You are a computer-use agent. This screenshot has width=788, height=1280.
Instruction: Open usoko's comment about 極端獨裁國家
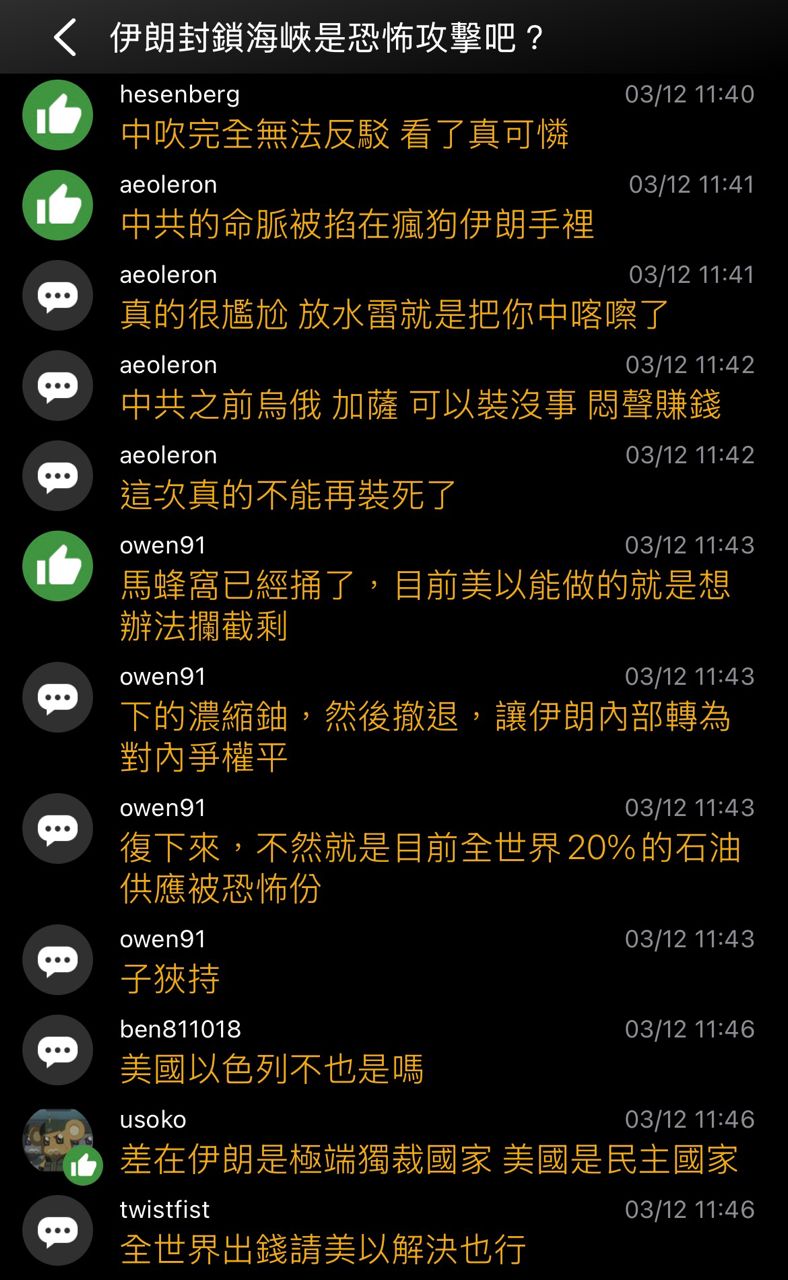click(429, 1159)
